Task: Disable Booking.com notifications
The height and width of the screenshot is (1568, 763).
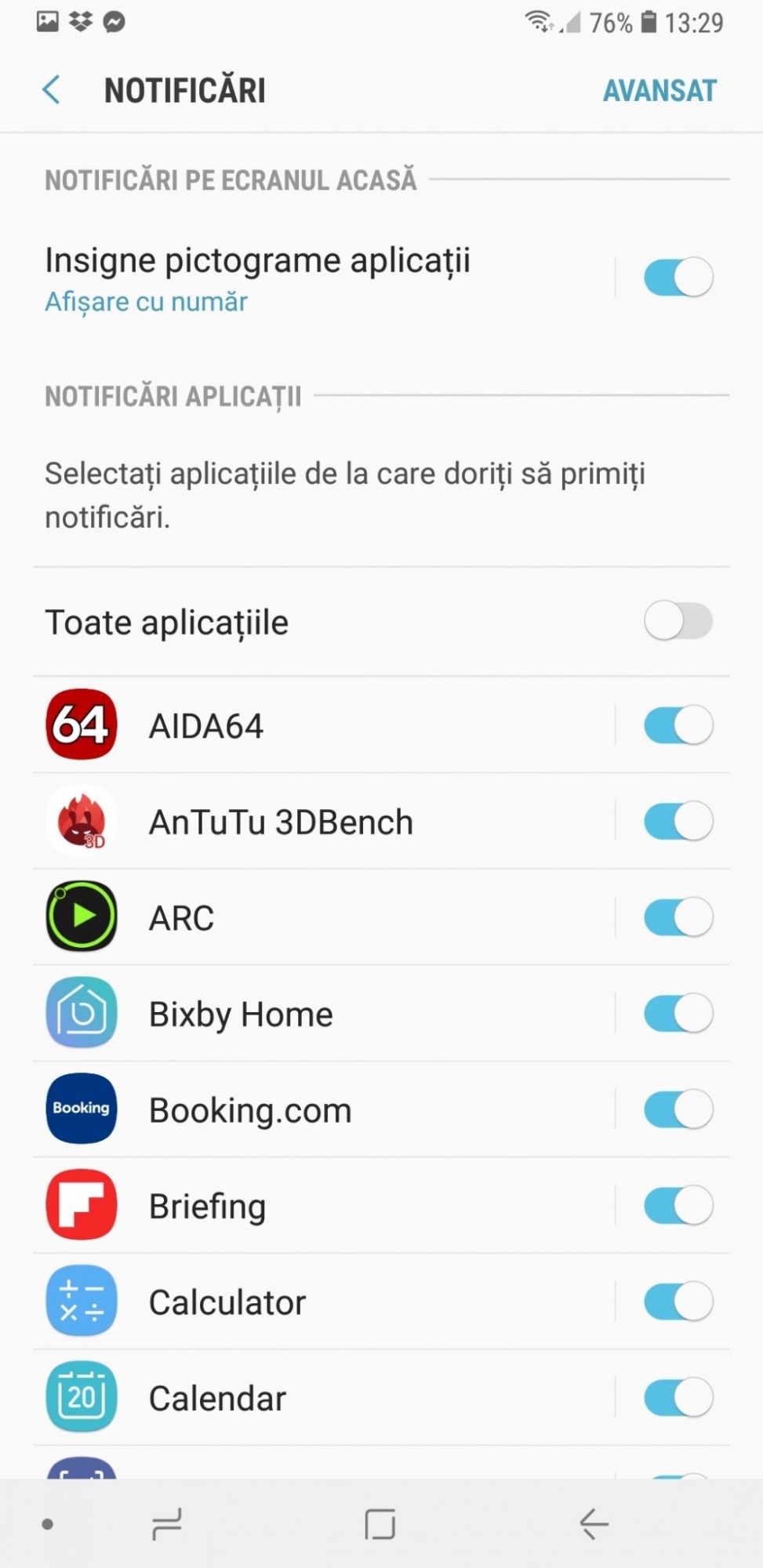Action: coord(678,1109)
